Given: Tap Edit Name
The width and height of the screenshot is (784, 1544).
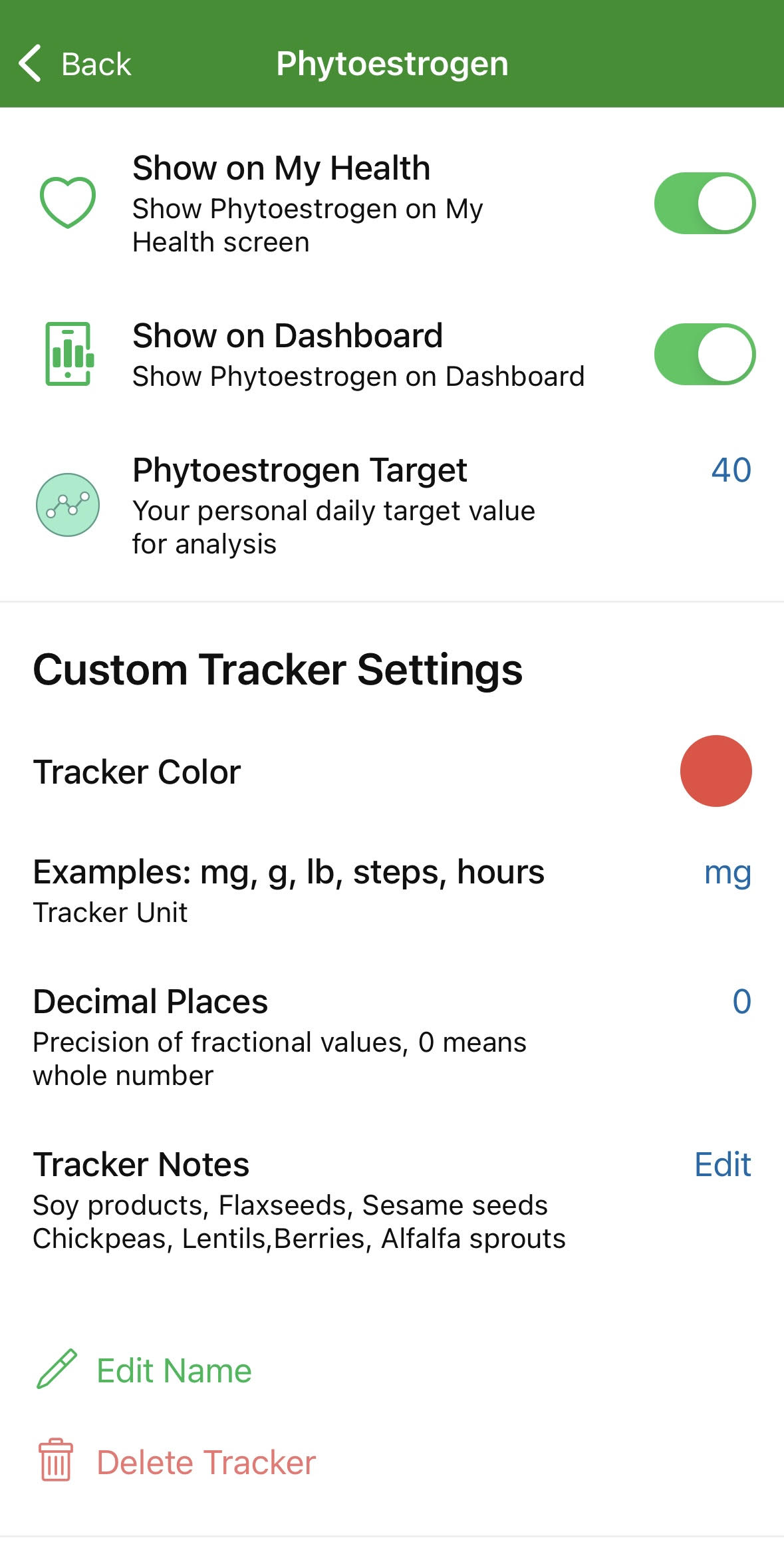Looking at the screenshot, I should (x=173, y=1371).
